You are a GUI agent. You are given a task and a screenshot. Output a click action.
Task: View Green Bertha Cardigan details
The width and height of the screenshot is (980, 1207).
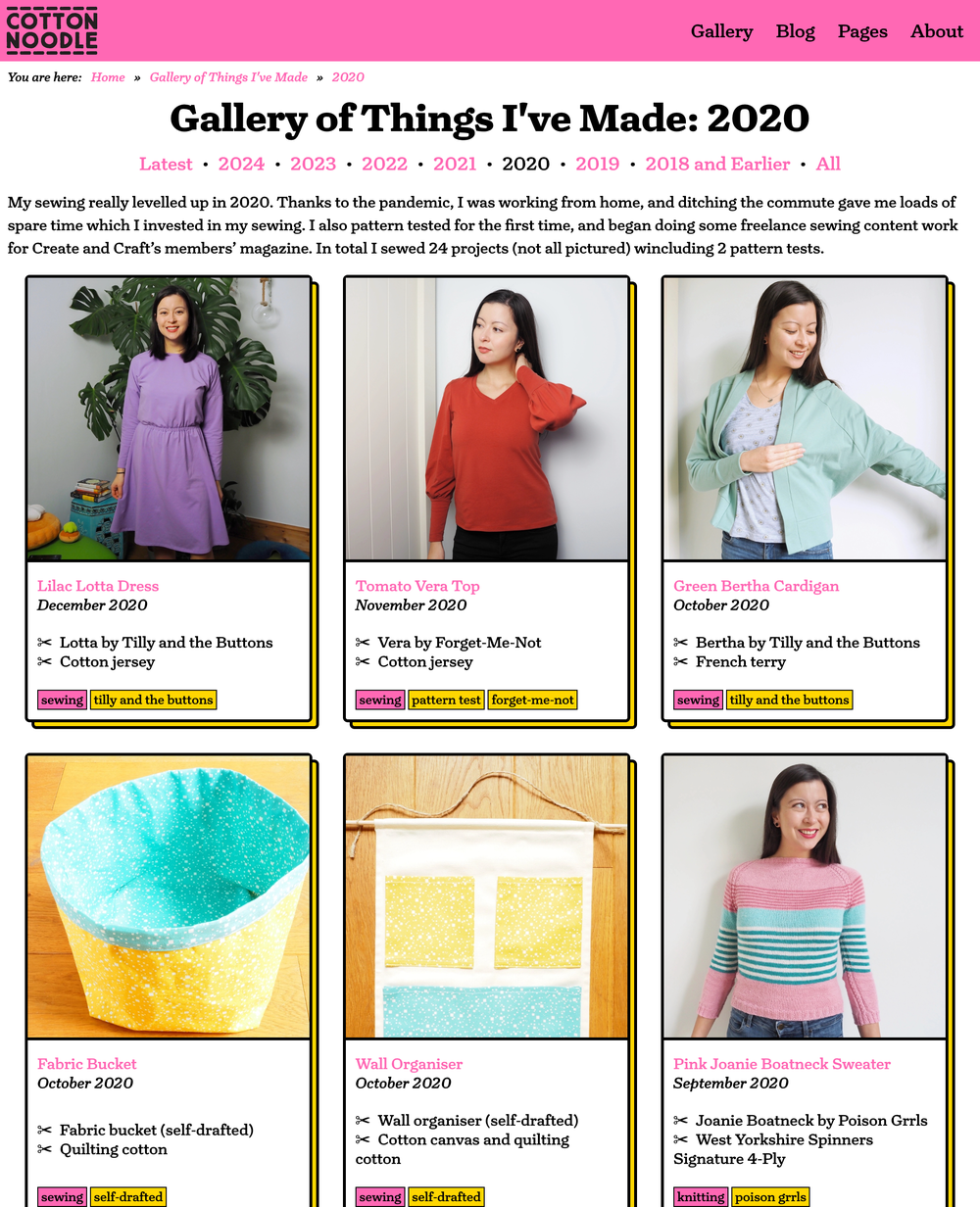(756, 586)
